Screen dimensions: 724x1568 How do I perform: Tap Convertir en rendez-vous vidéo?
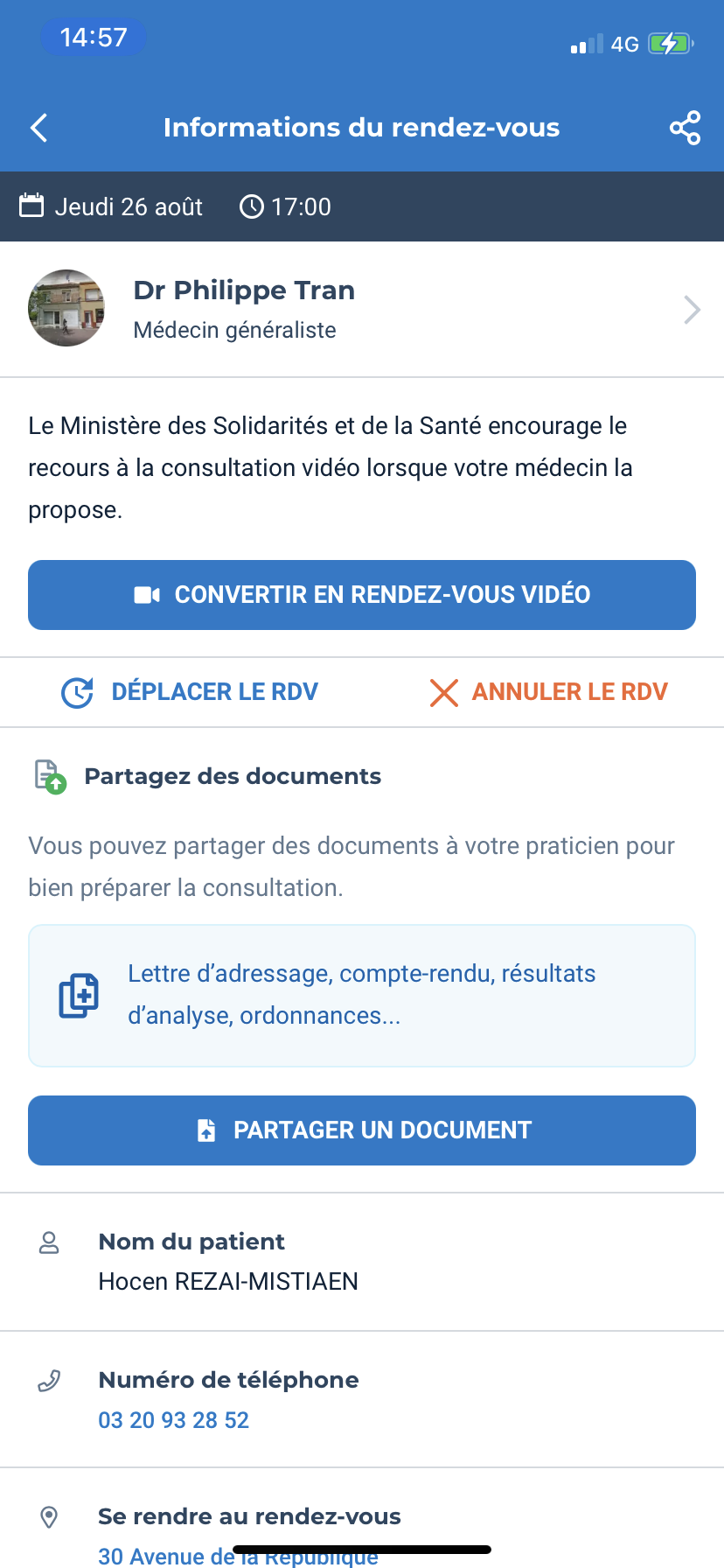point(362,595)
